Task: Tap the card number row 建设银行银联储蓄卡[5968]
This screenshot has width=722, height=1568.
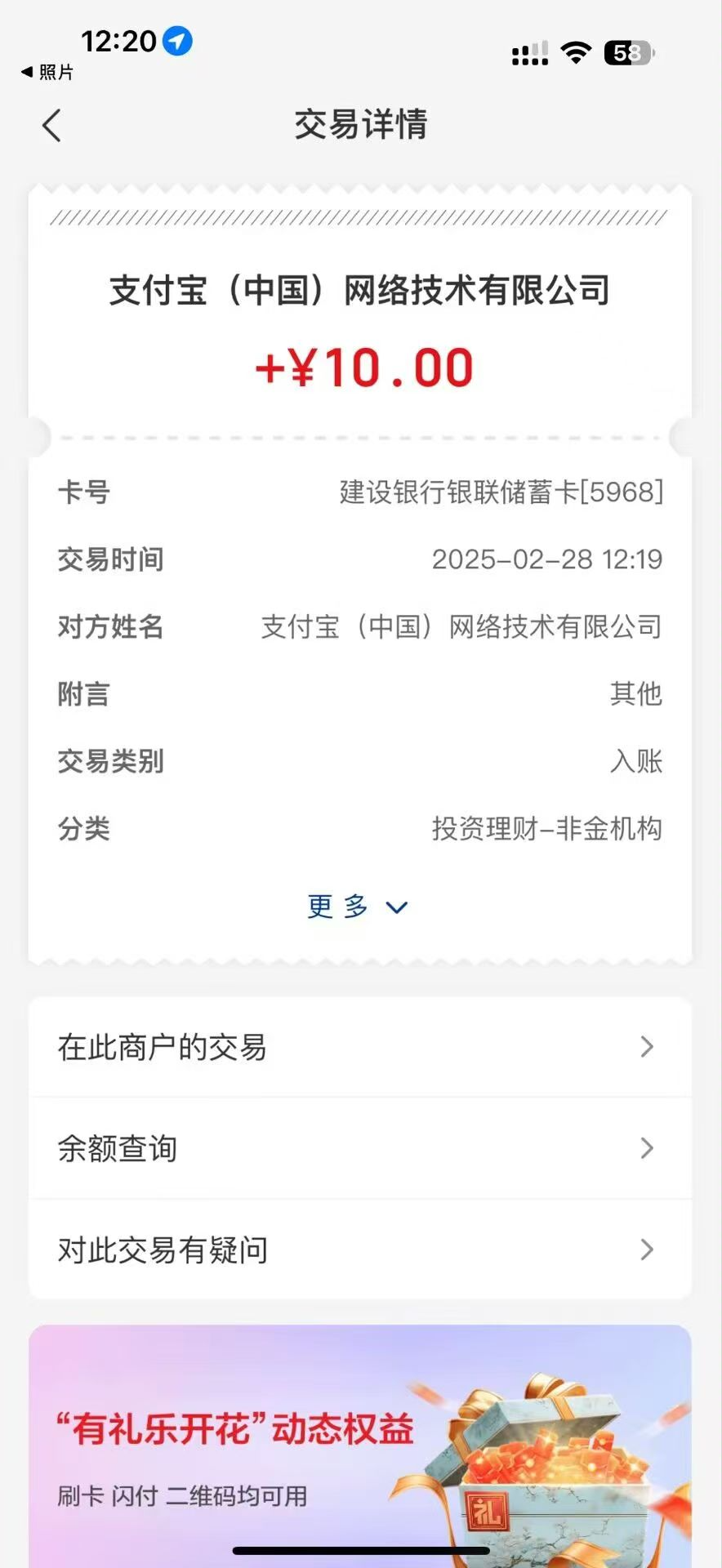Action: tap(360, 492)
